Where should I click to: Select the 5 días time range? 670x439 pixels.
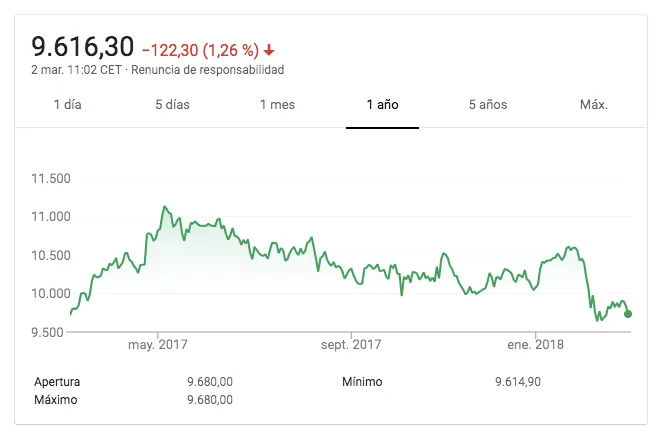click(x=172, y=105)
